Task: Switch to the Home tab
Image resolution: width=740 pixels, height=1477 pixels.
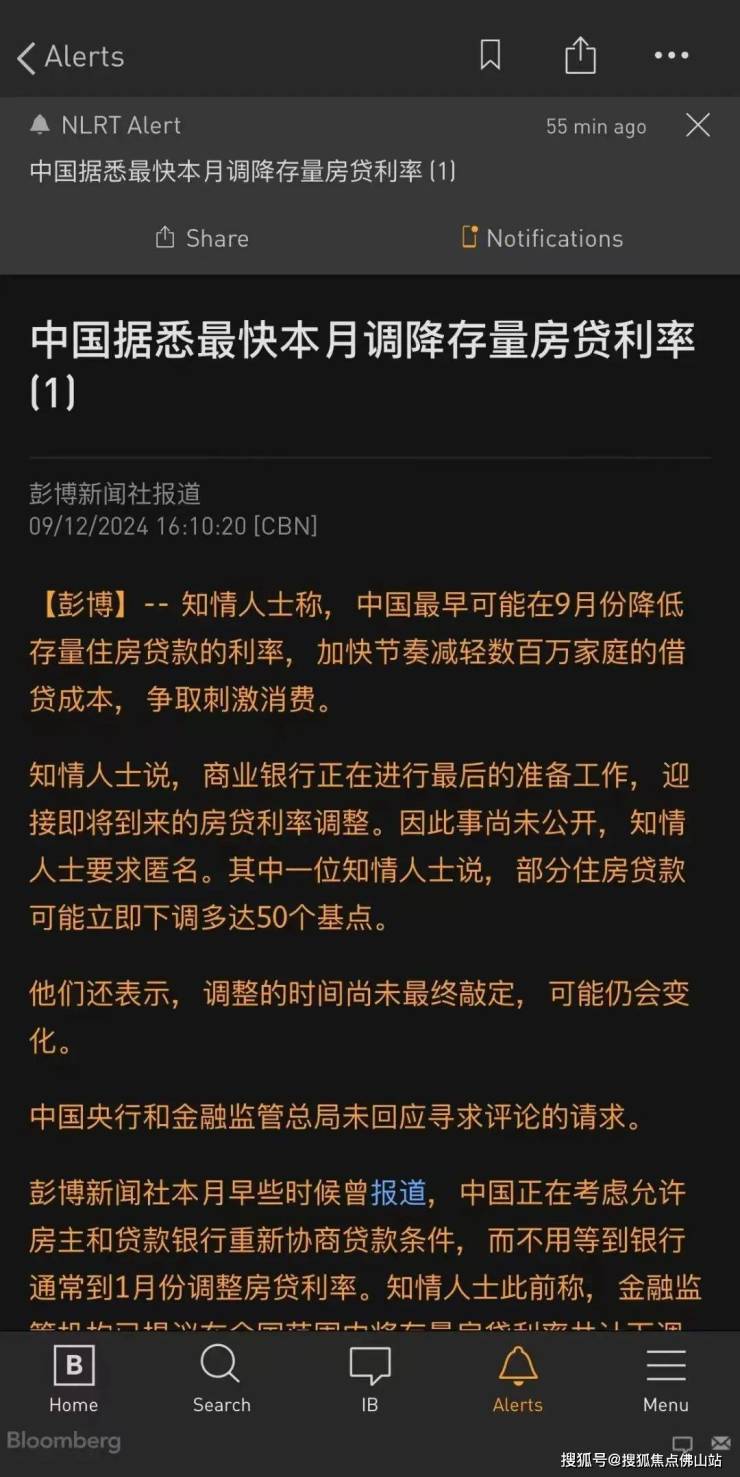Action: (x=73, y=1378)
